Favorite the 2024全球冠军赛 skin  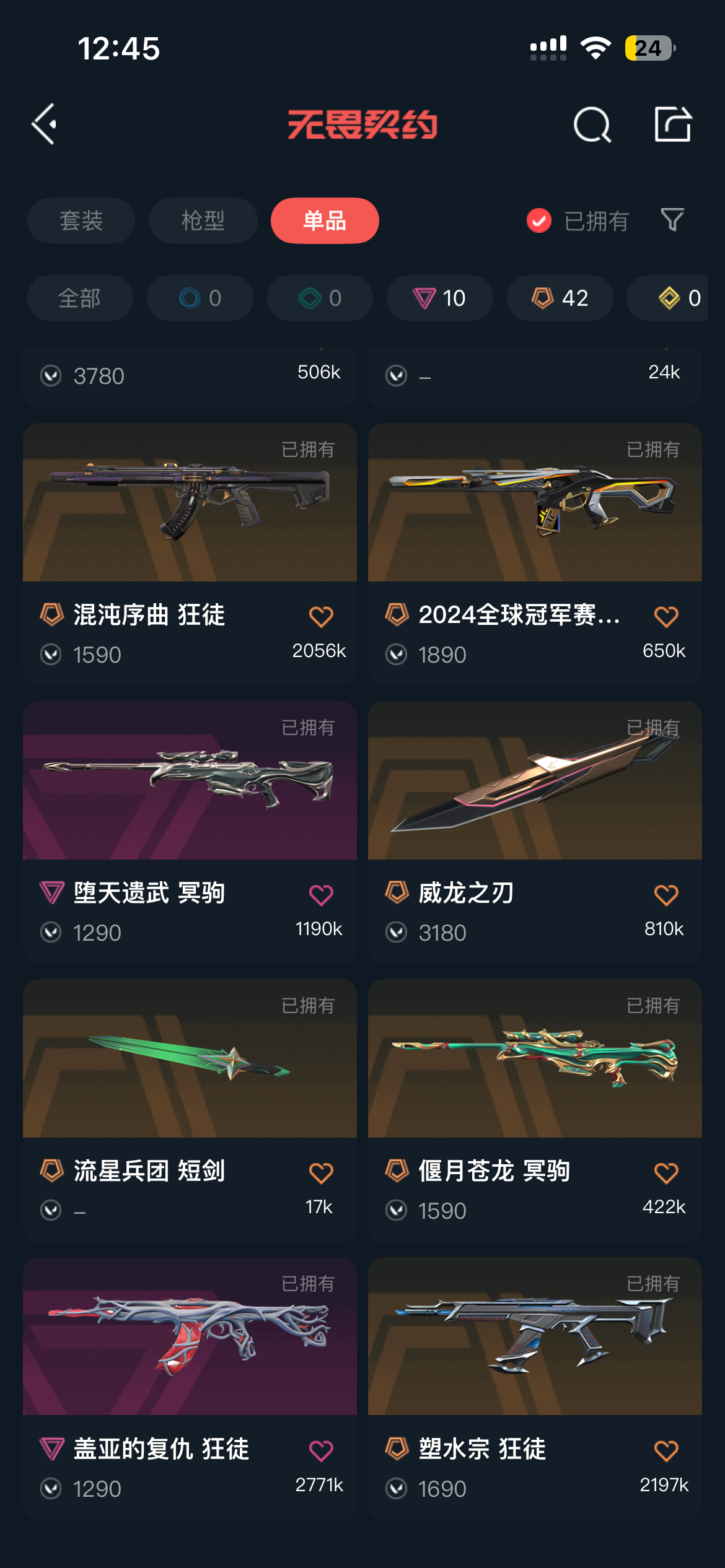(x=666, y=616)
